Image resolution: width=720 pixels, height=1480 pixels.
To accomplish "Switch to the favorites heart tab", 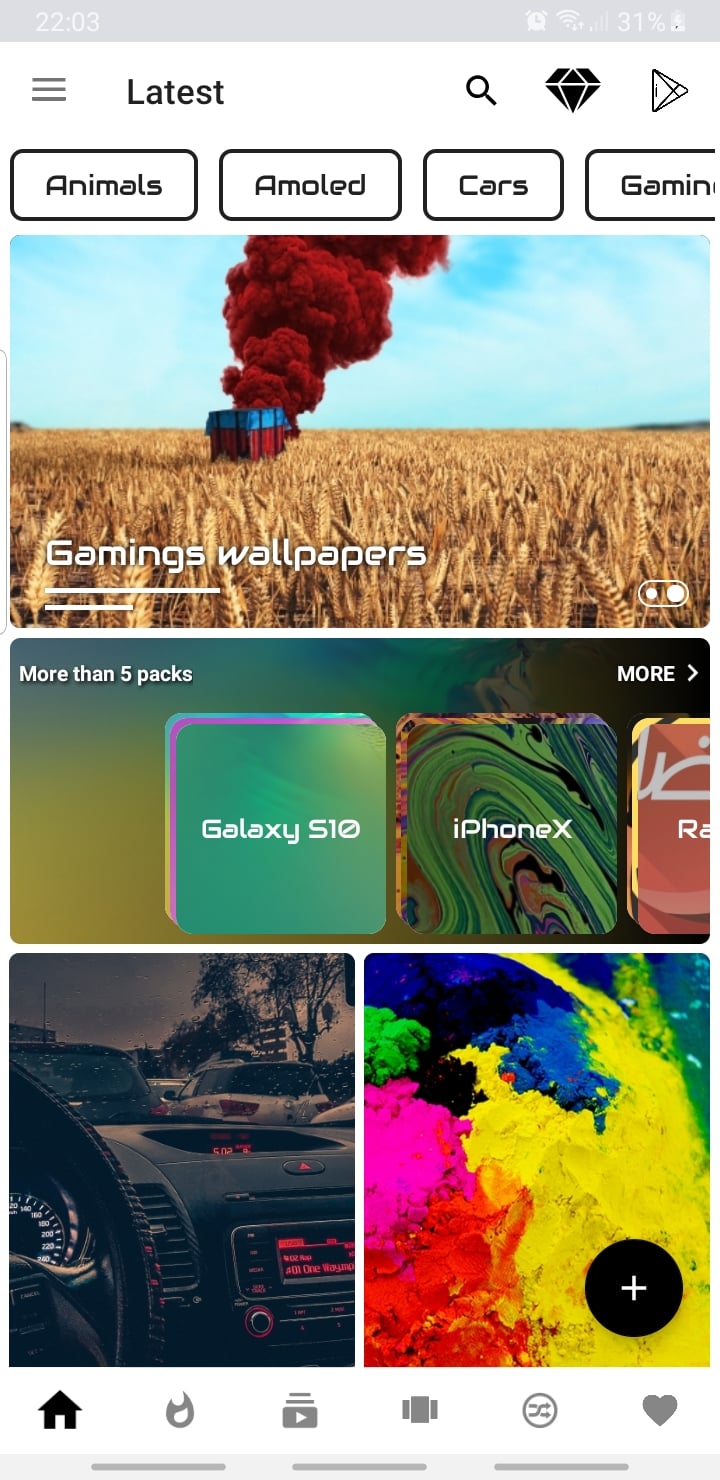I will (660, 1411).
